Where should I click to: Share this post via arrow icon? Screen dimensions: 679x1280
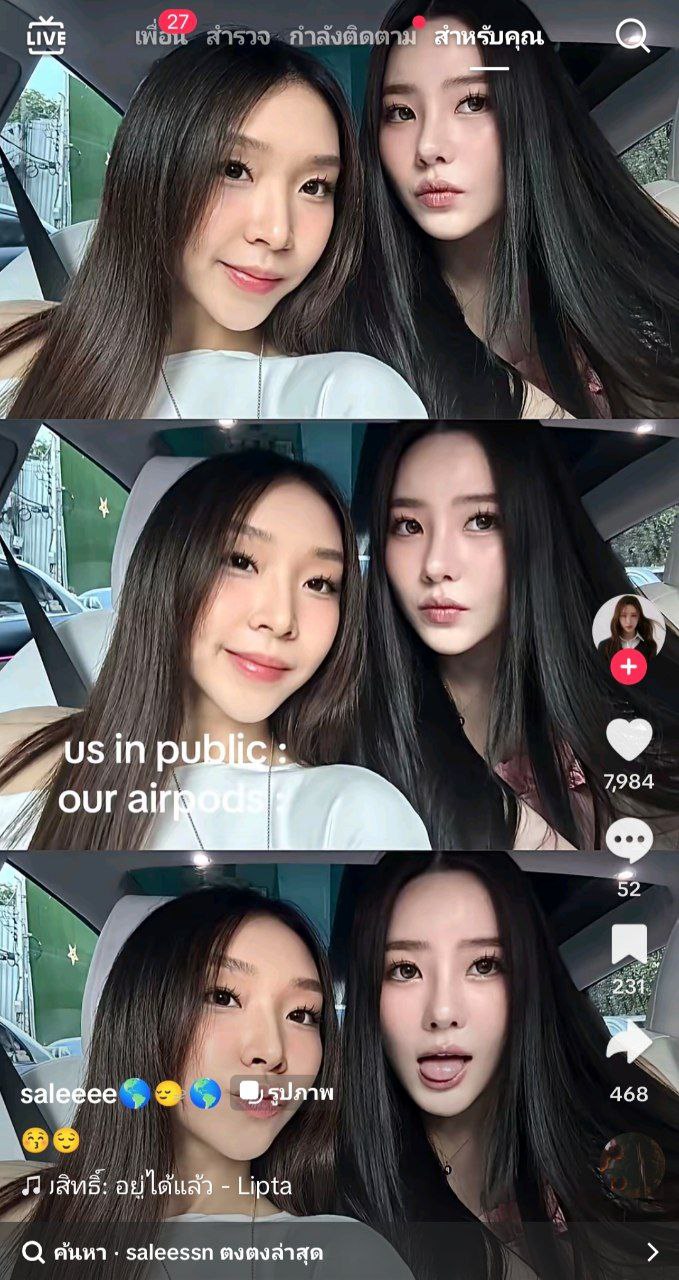click(629, 1045)
